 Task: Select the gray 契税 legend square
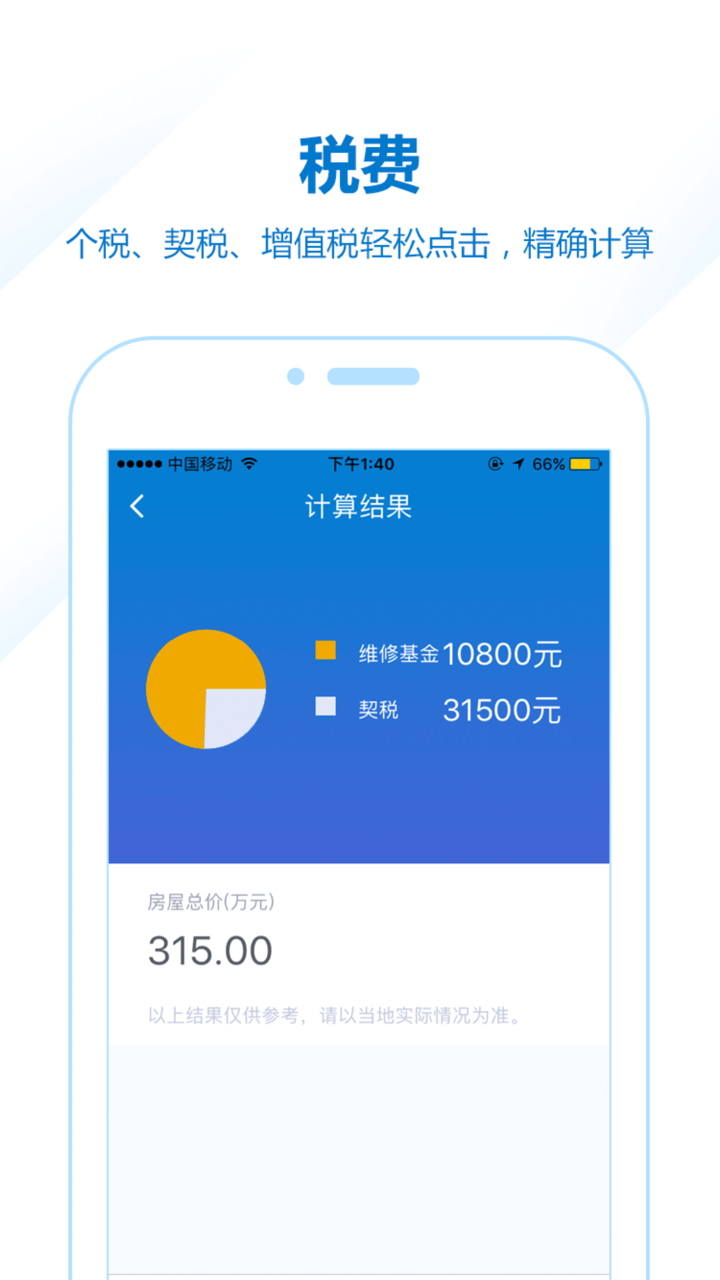(324, 708)
